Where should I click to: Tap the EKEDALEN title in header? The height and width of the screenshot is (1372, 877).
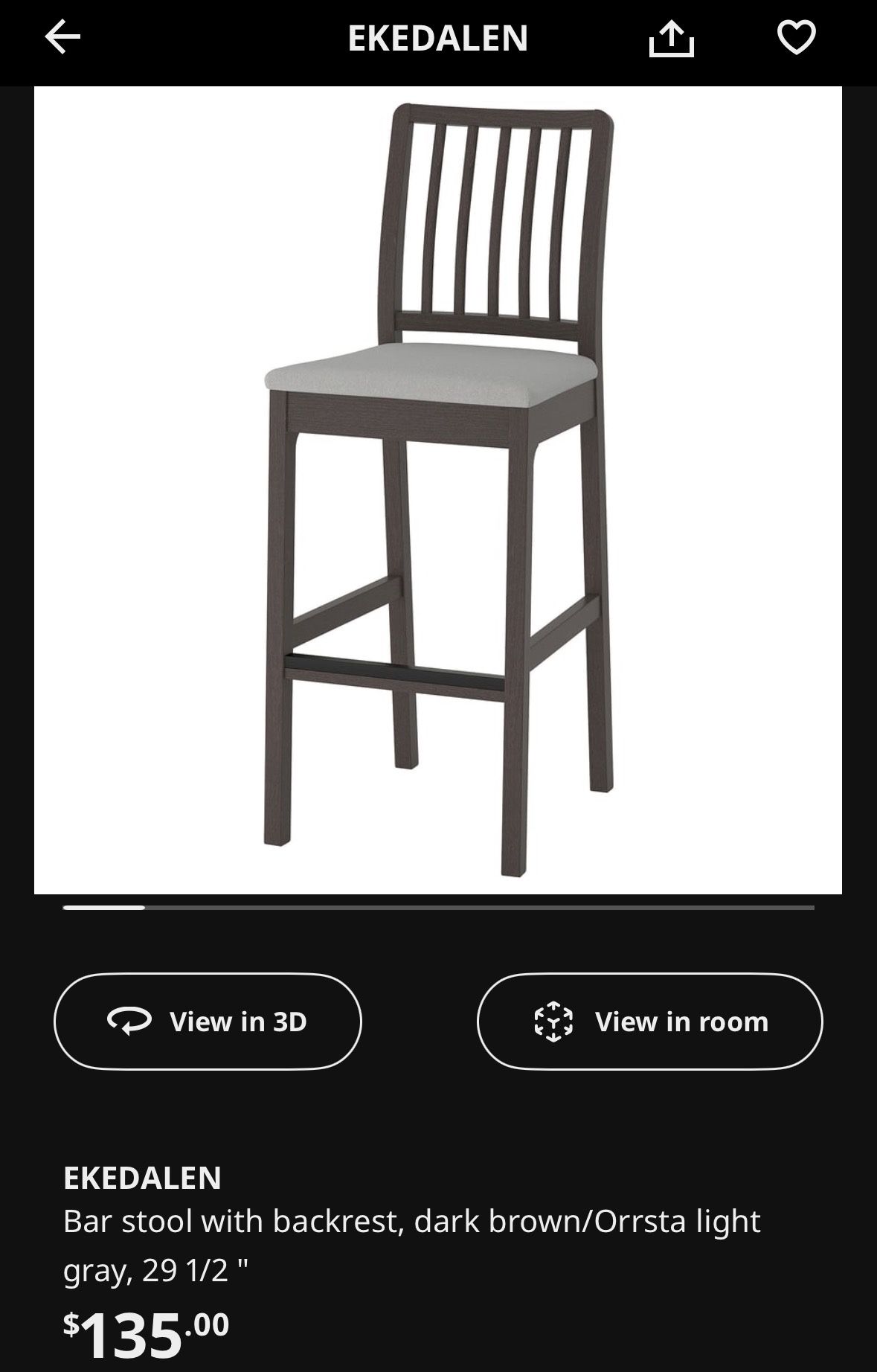(438, 39)
